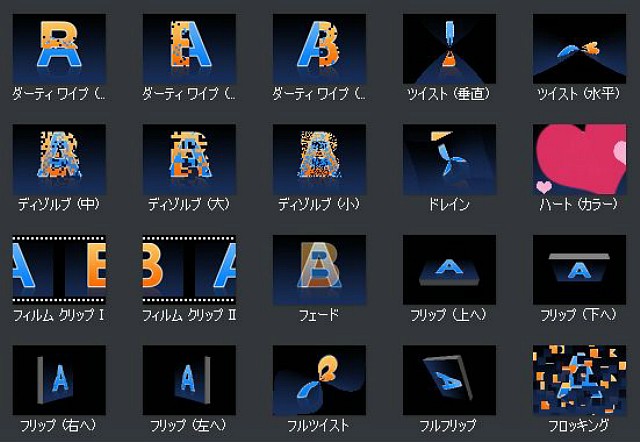Tap the フリップ (上へ) effect

[449, 269]
